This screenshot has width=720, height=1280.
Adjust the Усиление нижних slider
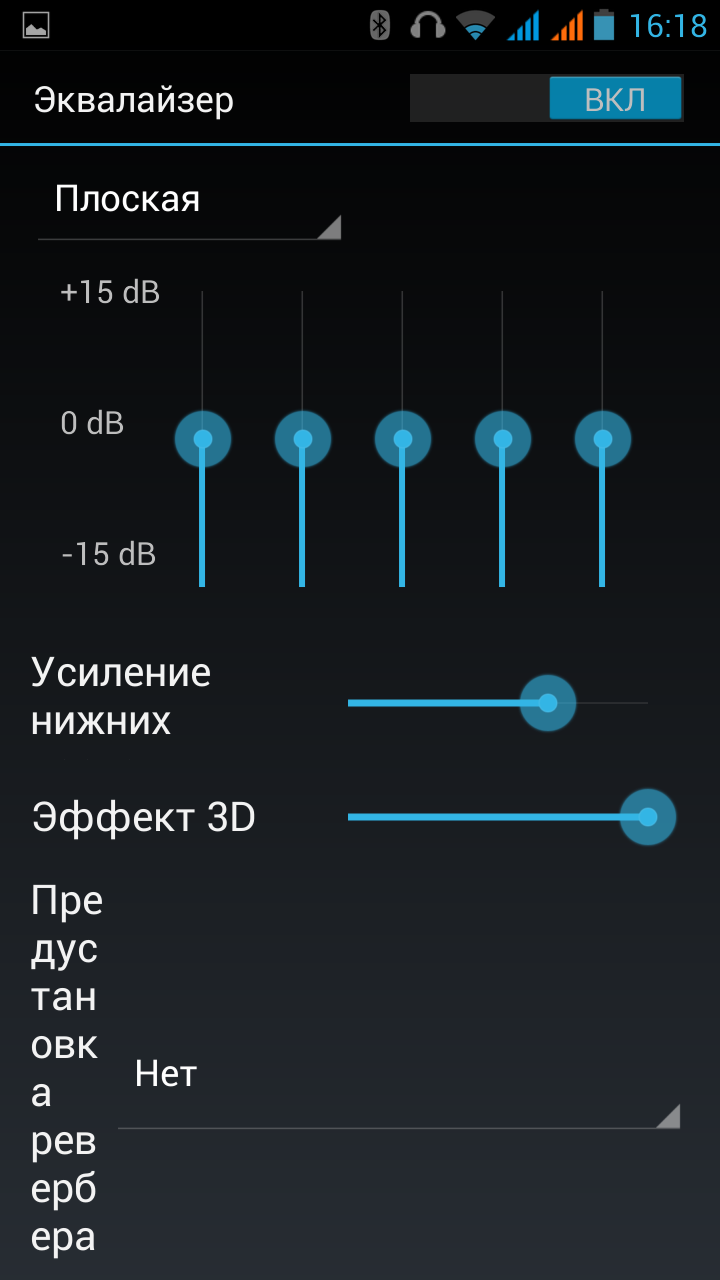coord(548,703)
